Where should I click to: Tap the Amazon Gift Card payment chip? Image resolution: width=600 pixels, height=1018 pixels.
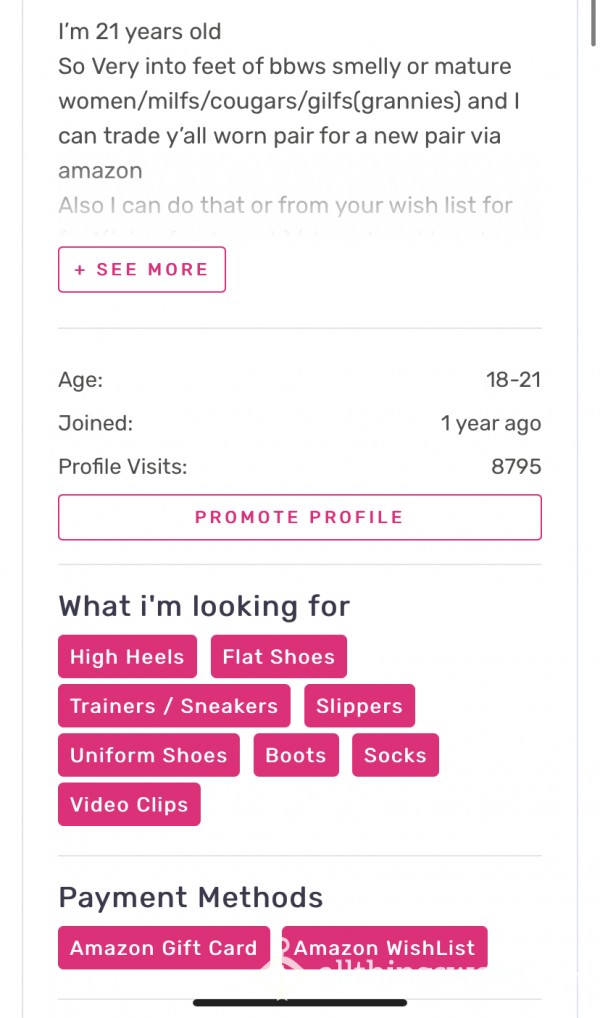point(164,948)
